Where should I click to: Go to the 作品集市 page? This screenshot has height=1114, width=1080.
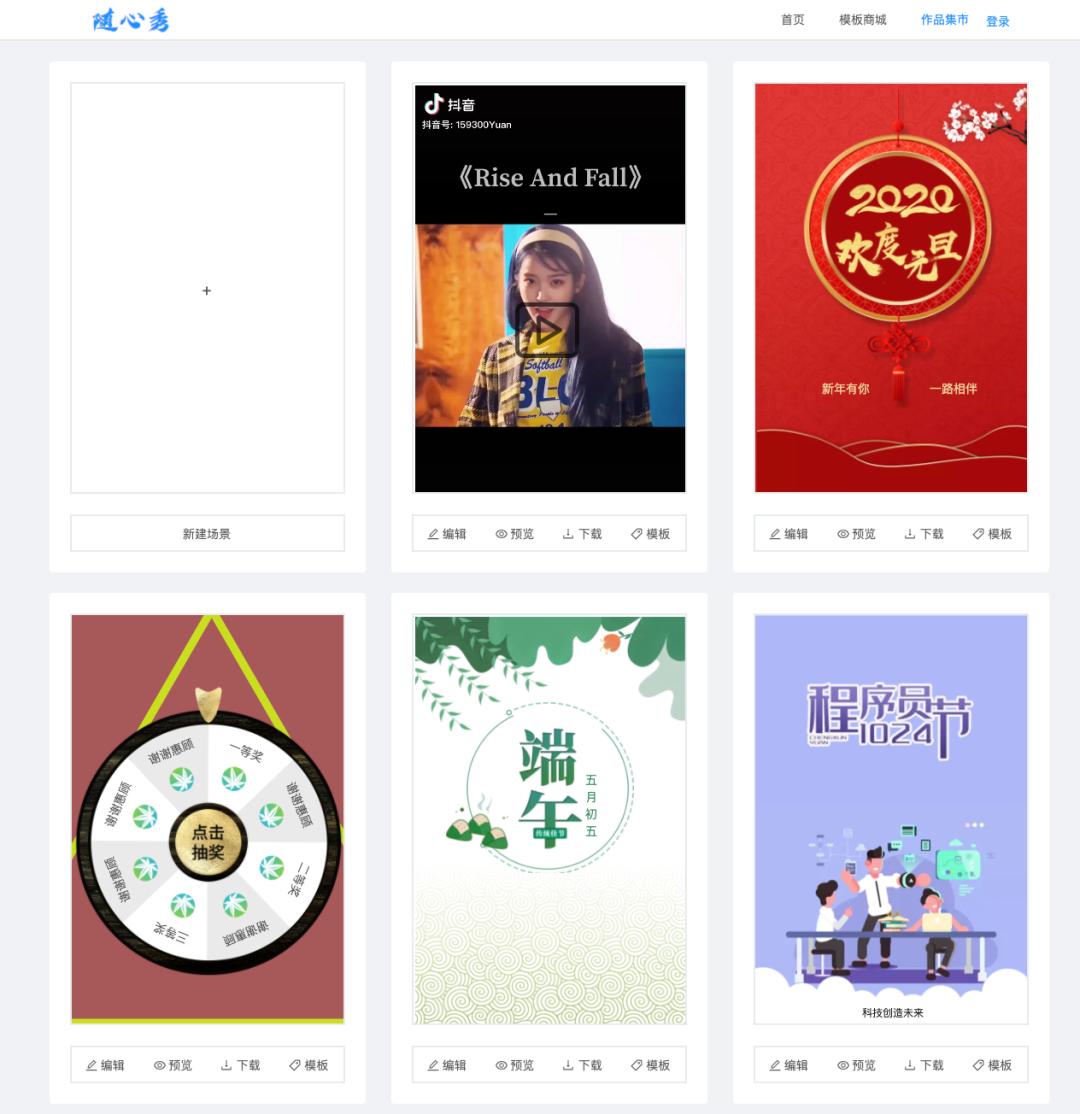944,20
